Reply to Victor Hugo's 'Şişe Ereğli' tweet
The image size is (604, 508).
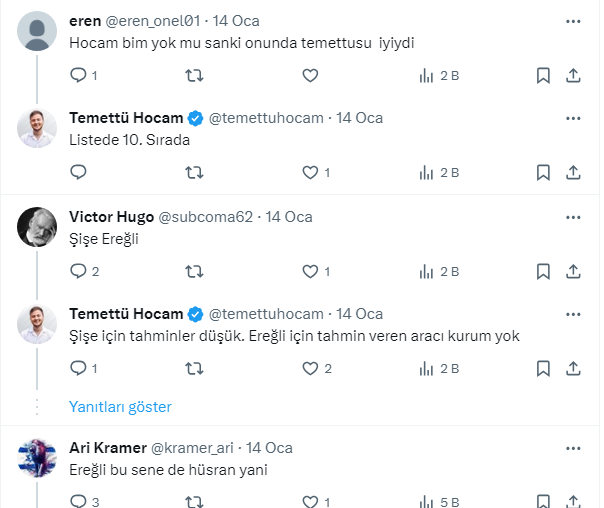tap(79, 271)
